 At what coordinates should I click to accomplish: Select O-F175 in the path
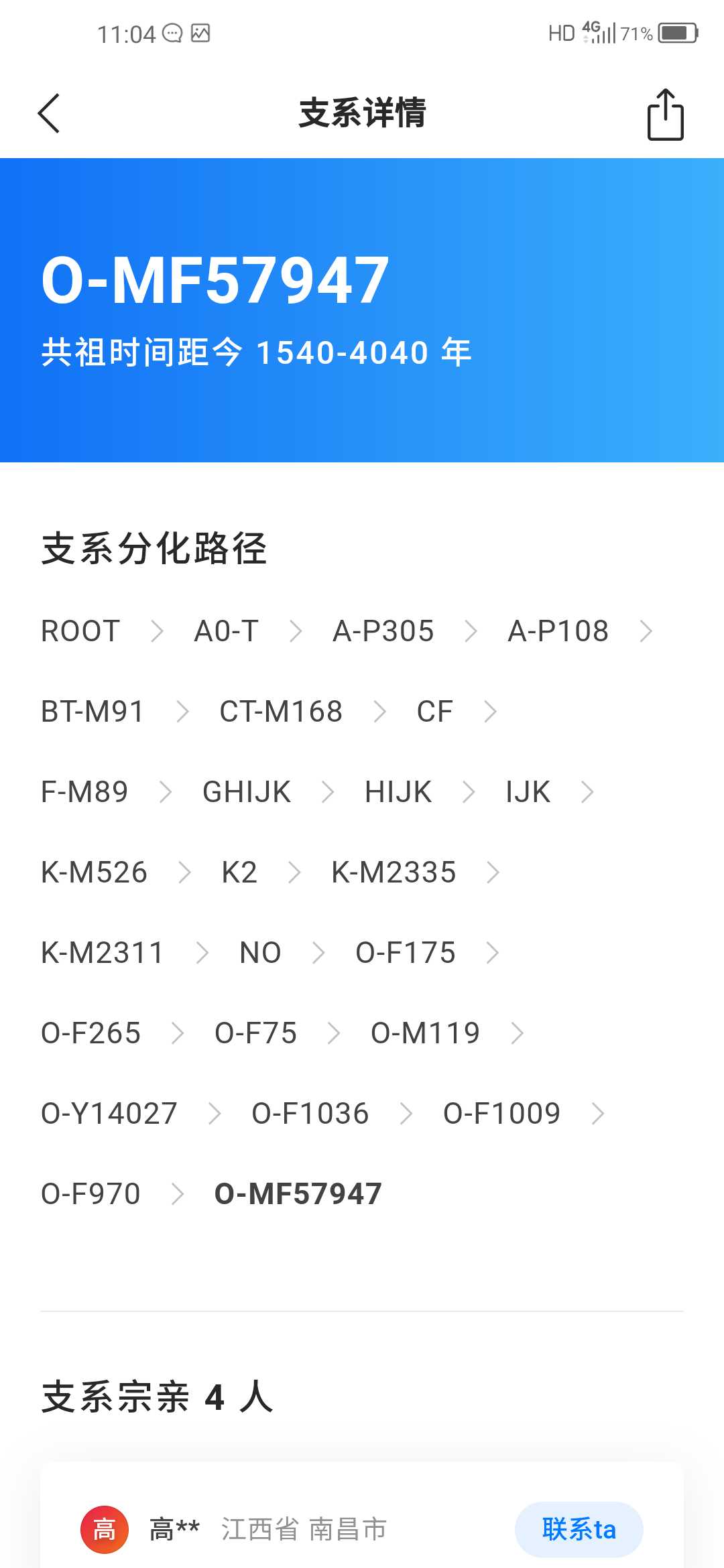point(406,953)
